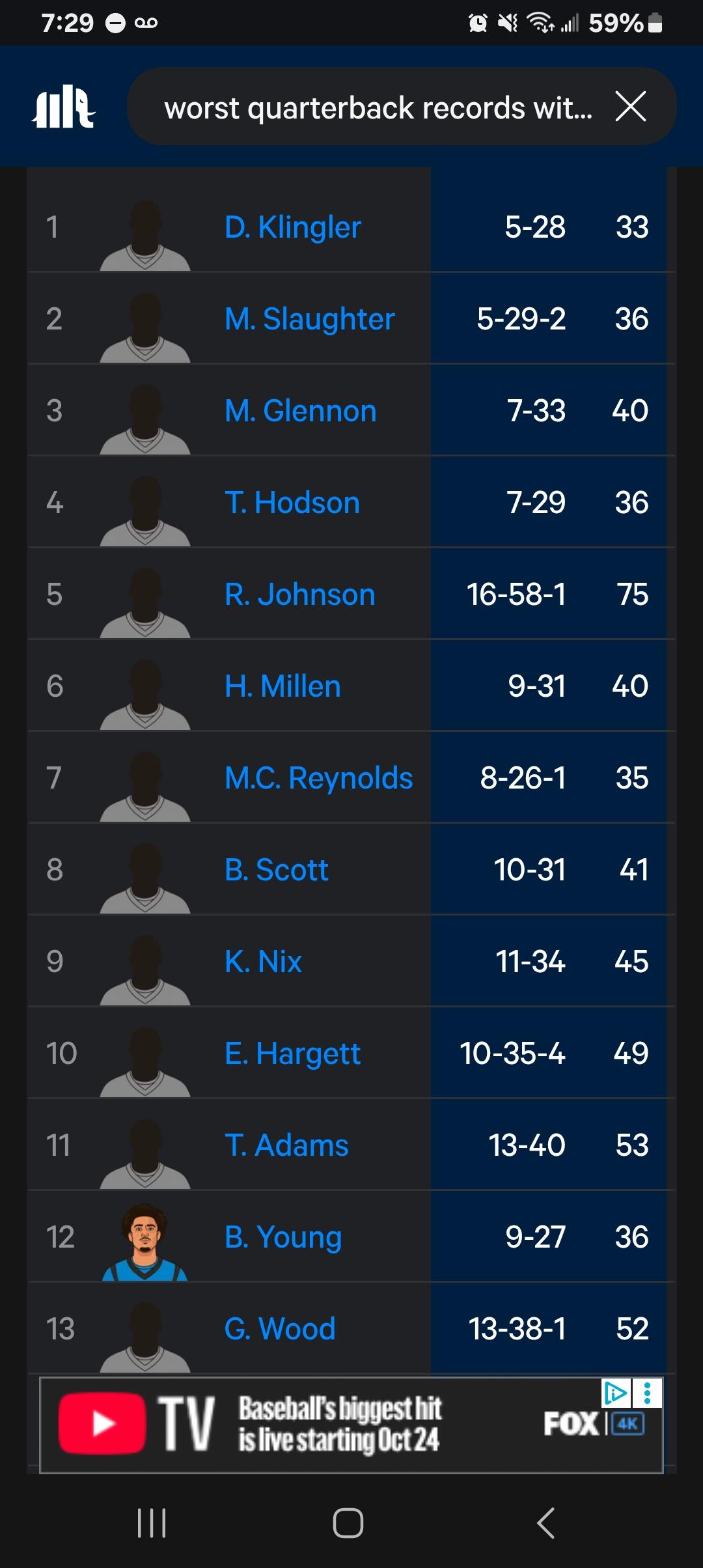The image size is (703, 1568).
Task: Tap the search query field
Action: tap(378, 107)
